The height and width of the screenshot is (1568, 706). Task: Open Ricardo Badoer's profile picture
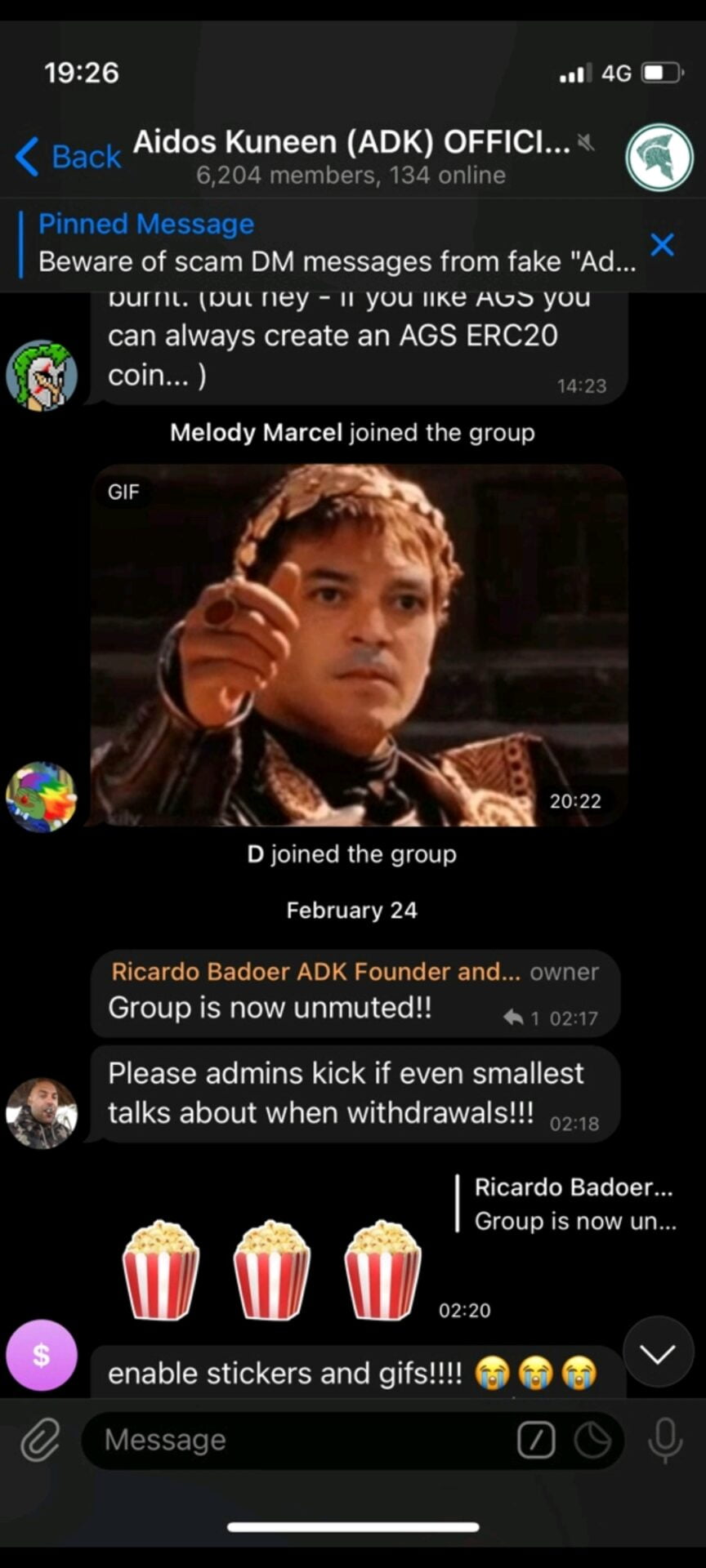[x=42, y=1113]
